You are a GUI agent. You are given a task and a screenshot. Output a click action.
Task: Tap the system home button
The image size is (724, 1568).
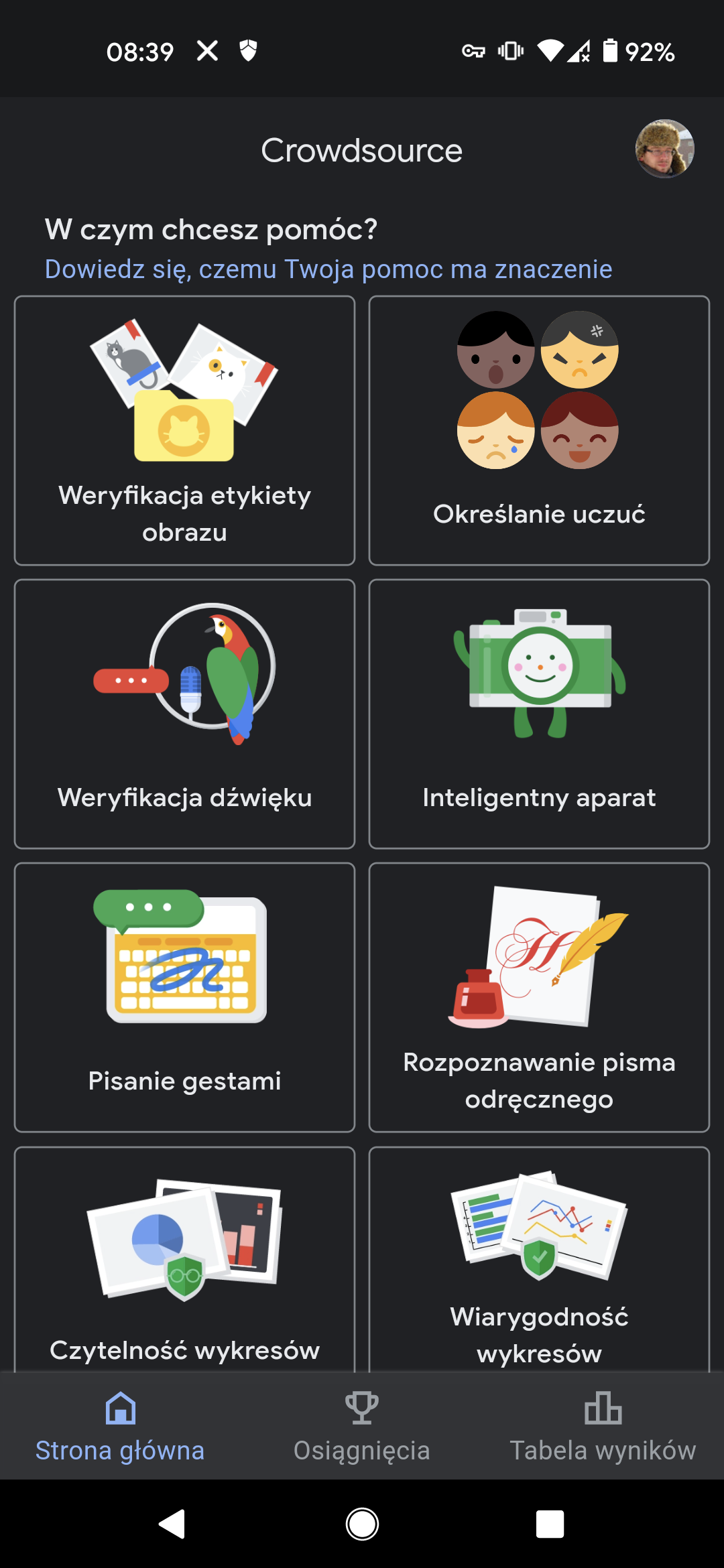click(x=362, y=1524)
